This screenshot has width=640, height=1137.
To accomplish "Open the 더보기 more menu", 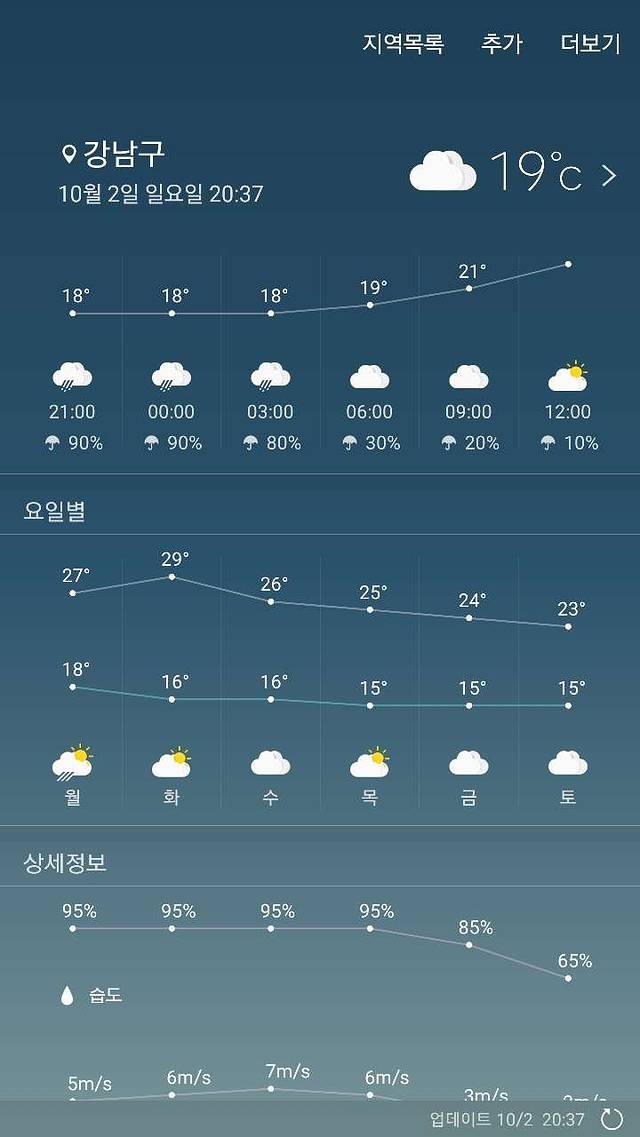I will 590,44.
